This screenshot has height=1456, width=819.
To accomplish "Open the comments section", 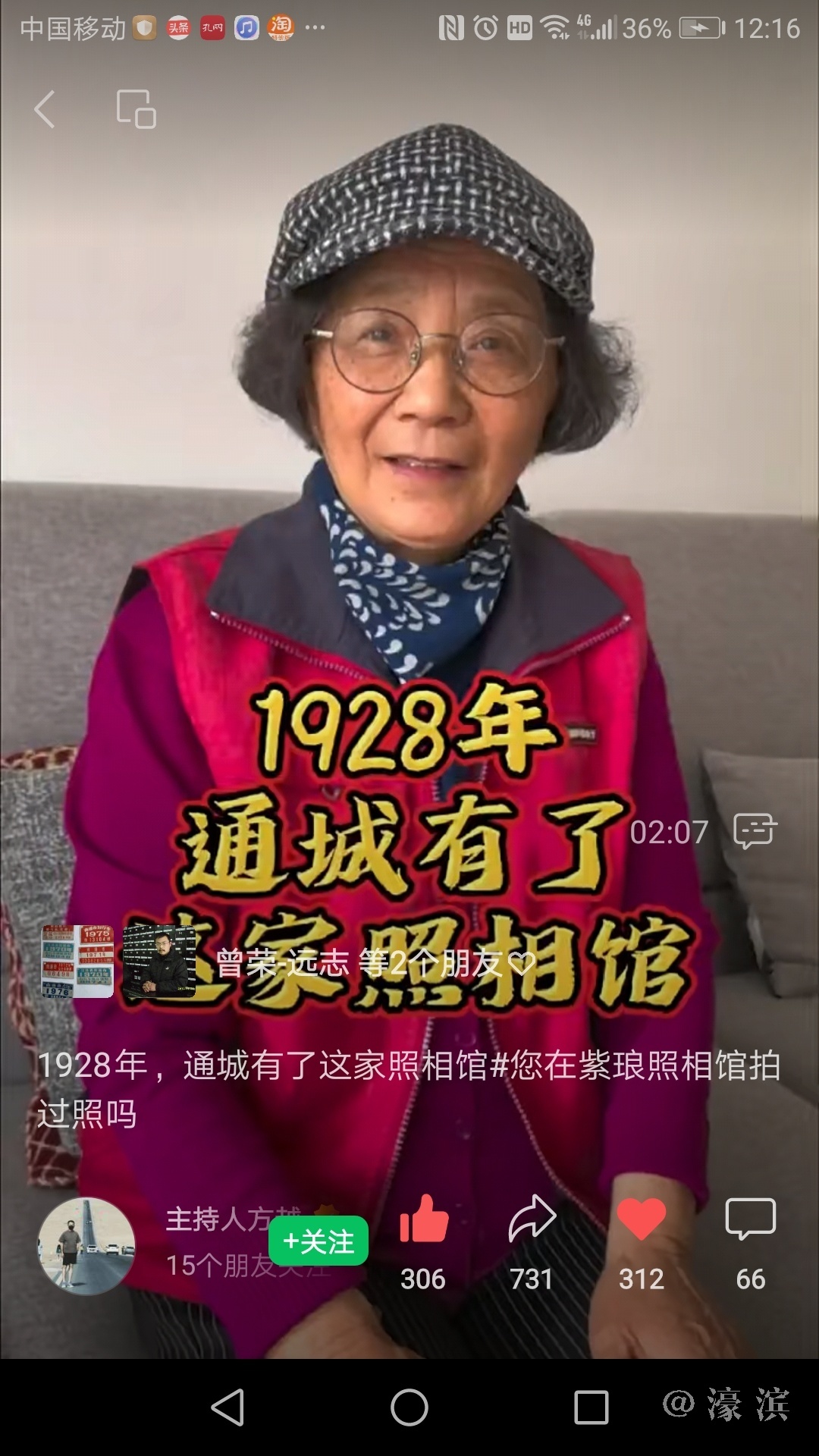I will coord(750,1220).
